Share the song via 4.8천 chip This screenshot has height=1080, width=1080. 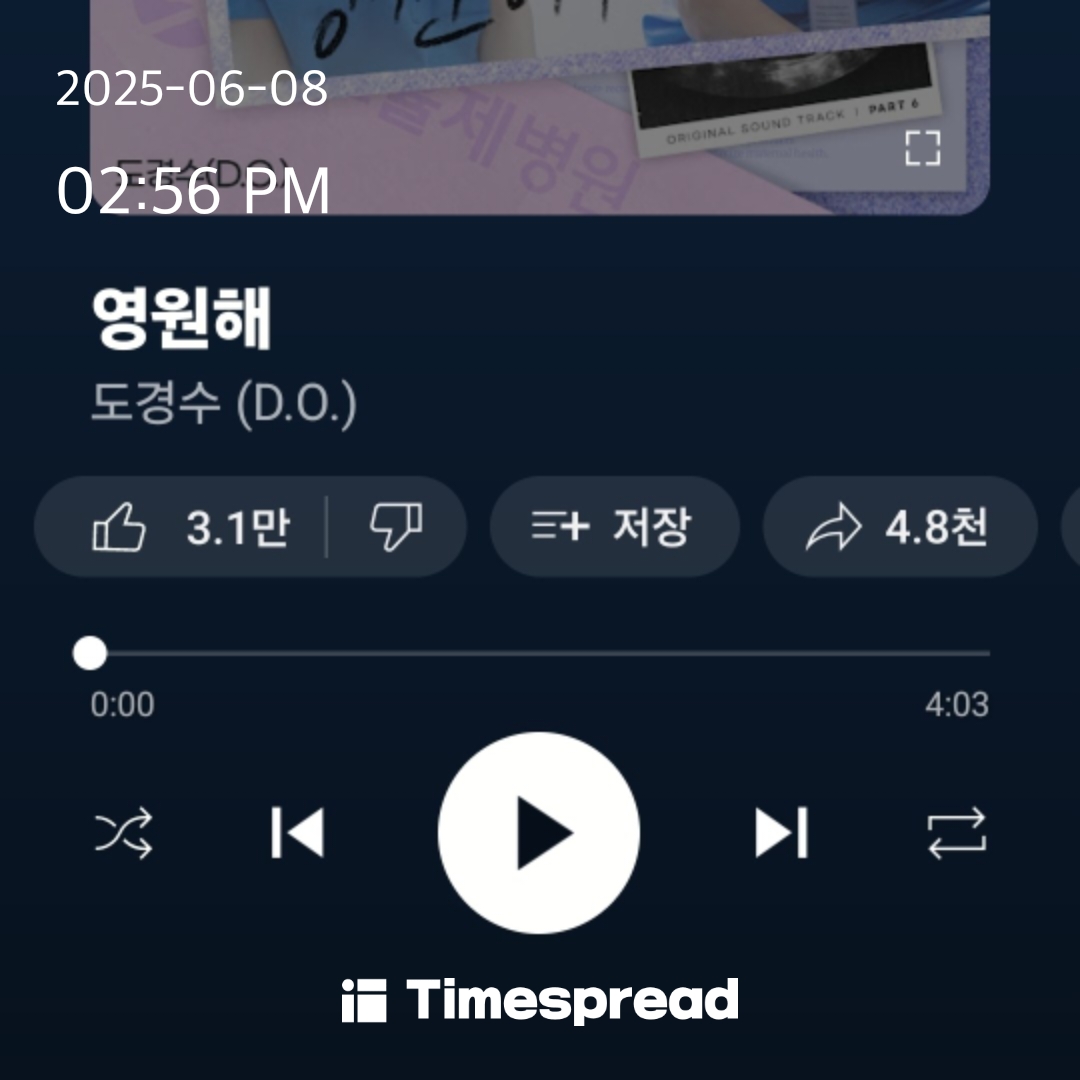(898, 527)
